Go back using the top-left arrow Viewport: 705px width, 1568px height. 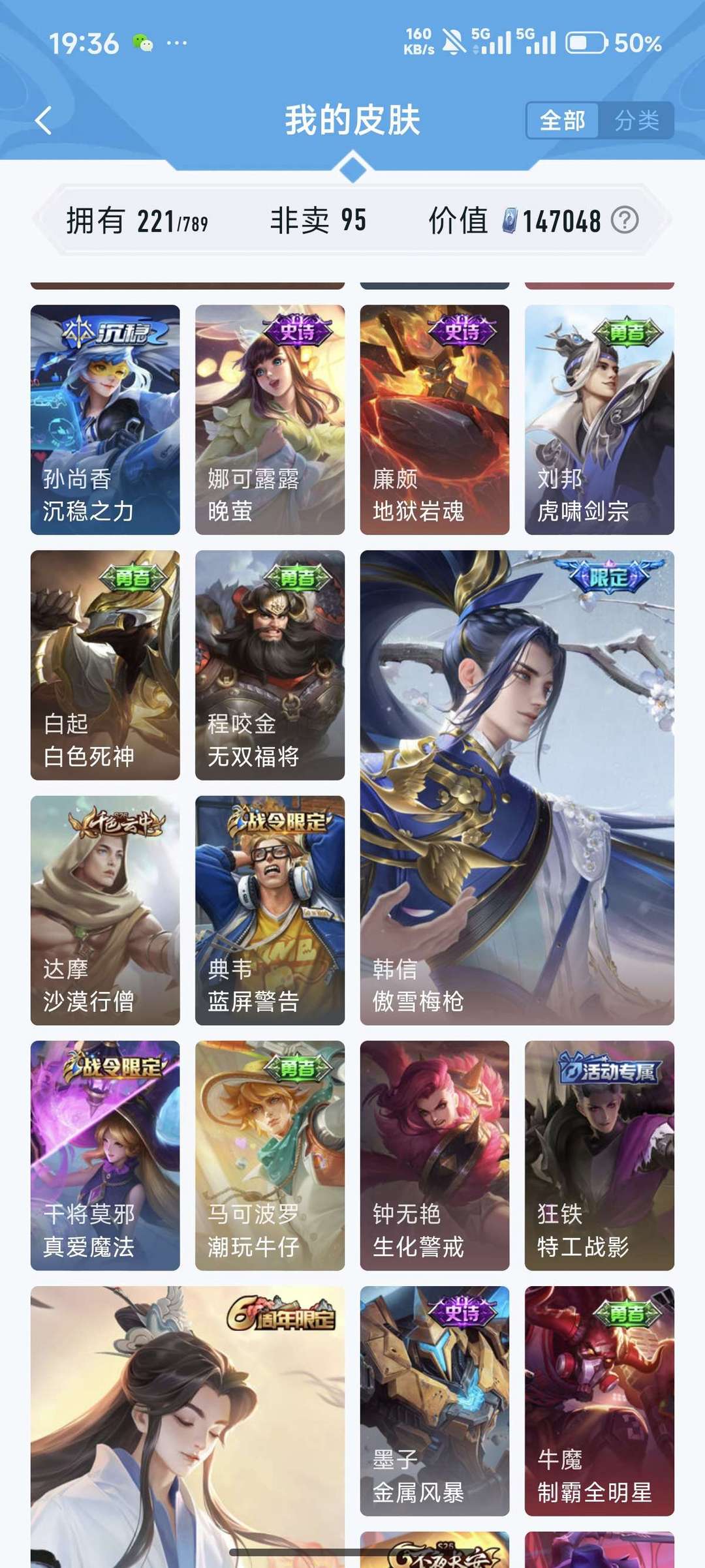coord(43,121)
